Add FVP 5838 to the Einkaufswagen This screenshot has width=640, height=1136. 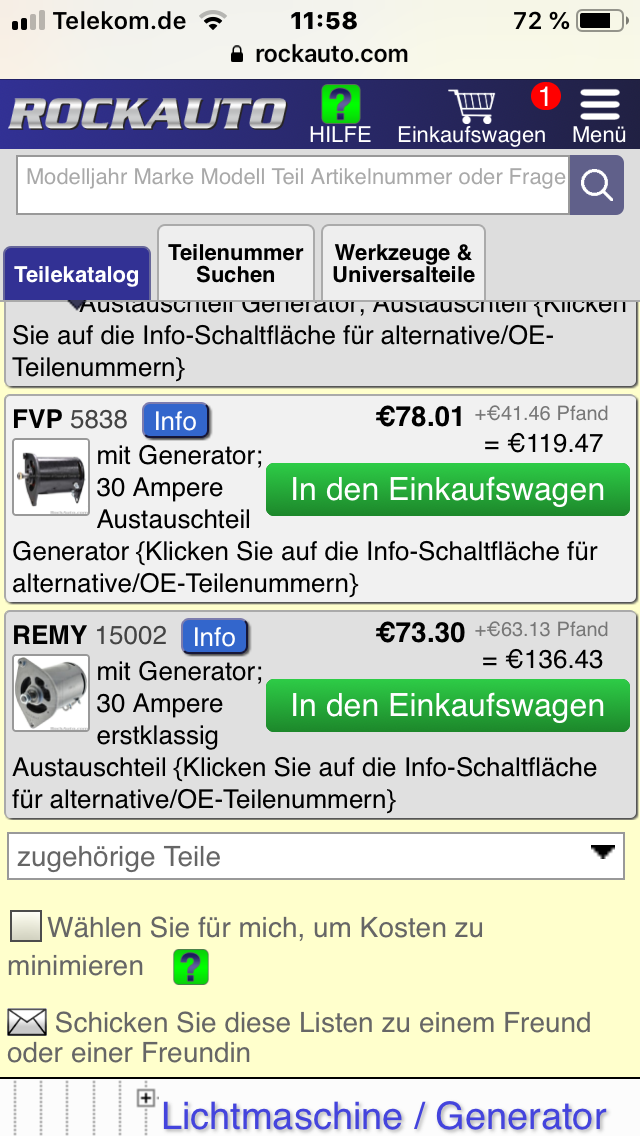pyautogui.click(x=448, y=490)
